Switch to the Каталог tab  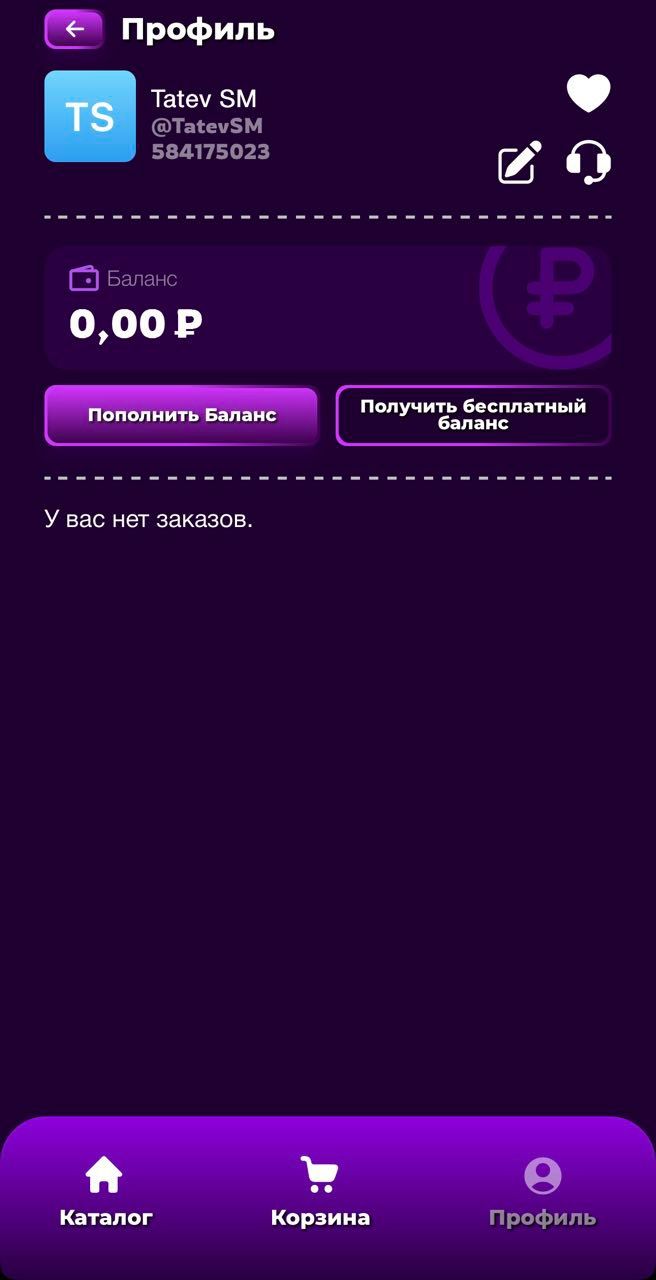pos(105,1192)
